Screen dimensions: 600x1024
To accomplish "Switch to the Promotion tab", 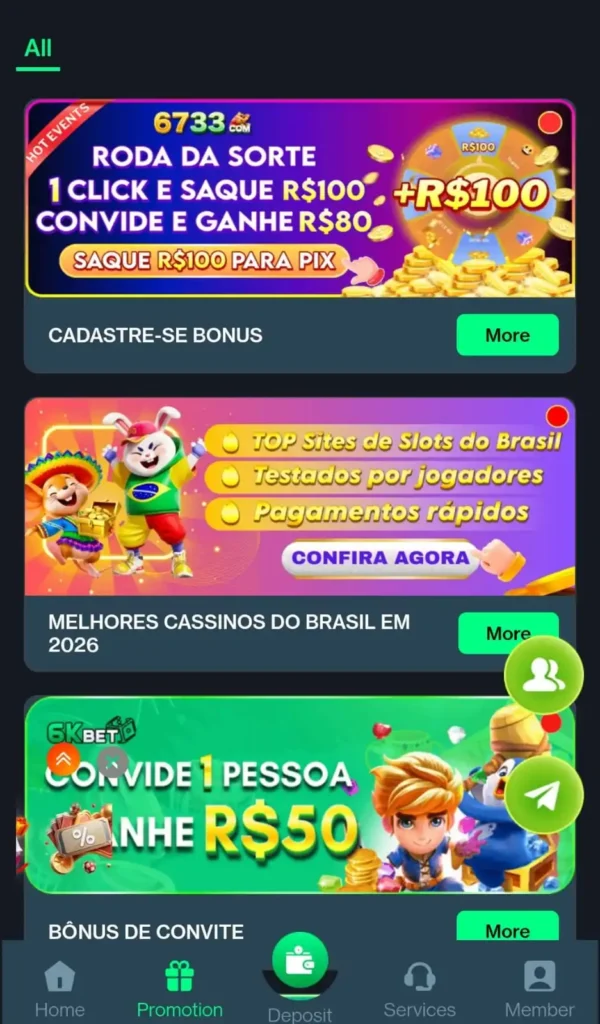I will pos(180,989).
